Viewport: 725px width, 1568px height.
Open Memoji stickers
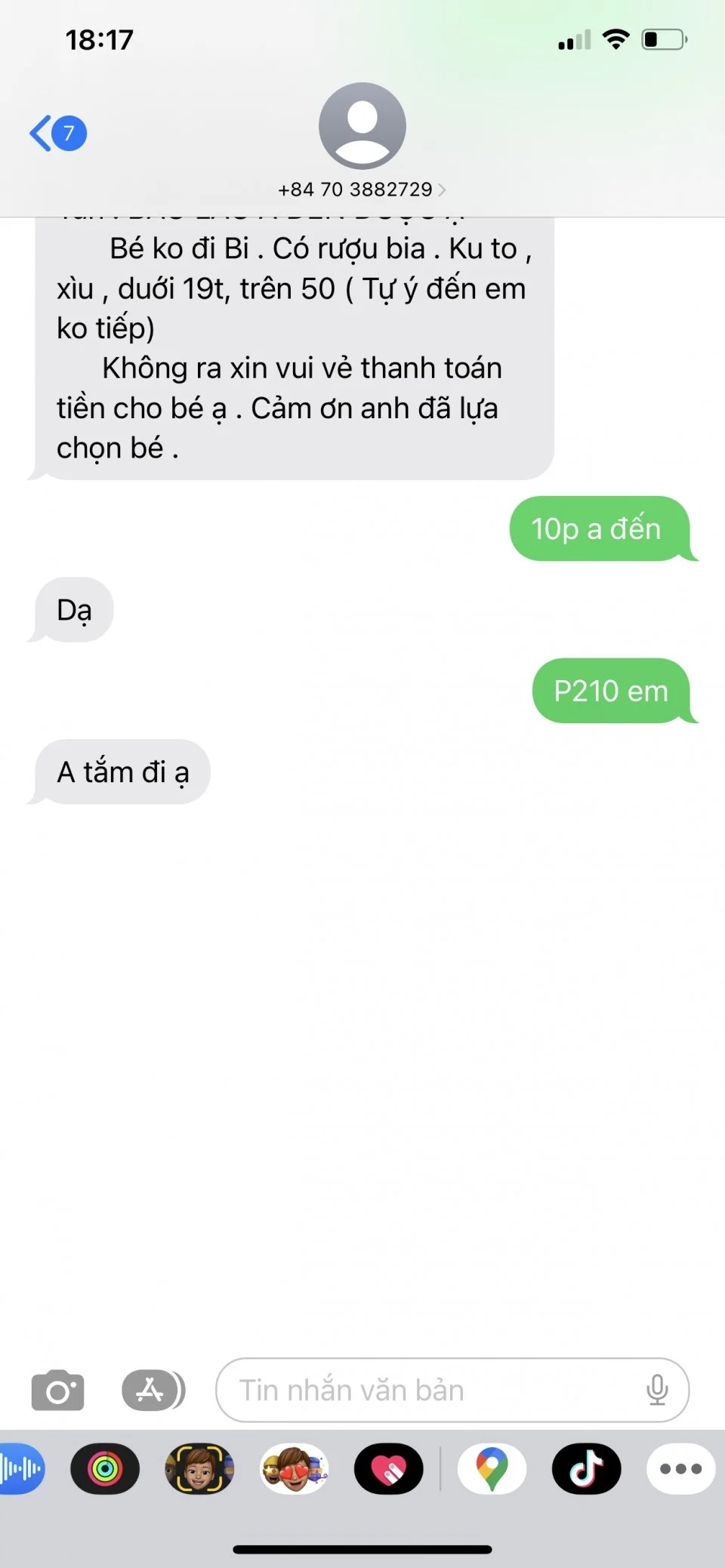tap(295, 1468)
